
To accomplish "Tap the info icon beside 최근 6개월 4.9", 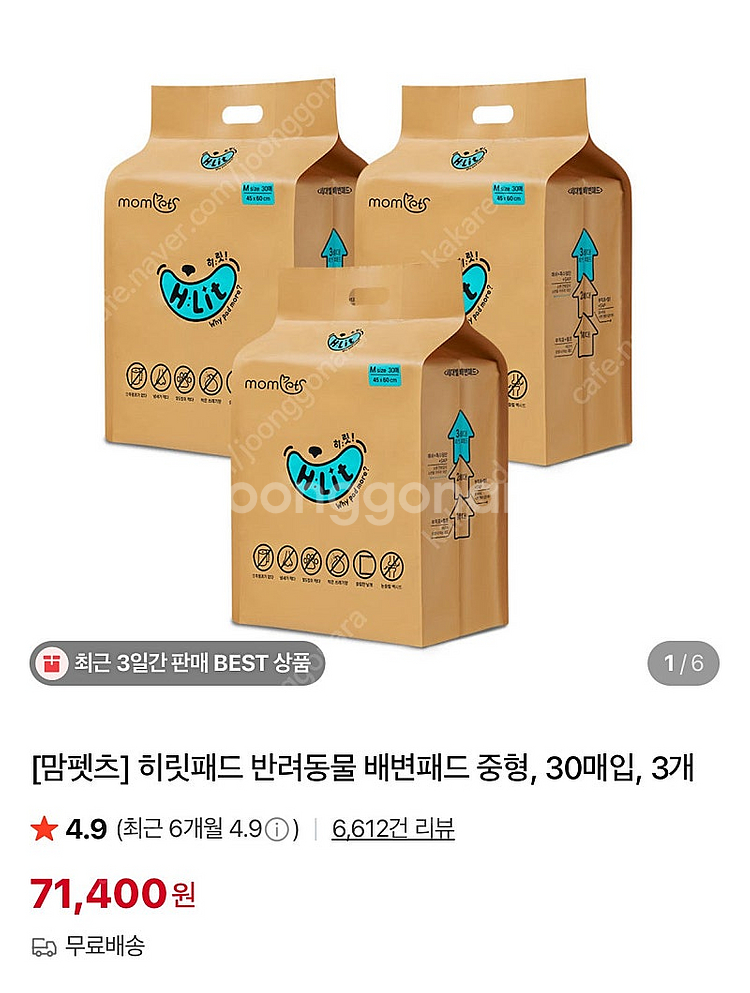I will pos(277,830).
